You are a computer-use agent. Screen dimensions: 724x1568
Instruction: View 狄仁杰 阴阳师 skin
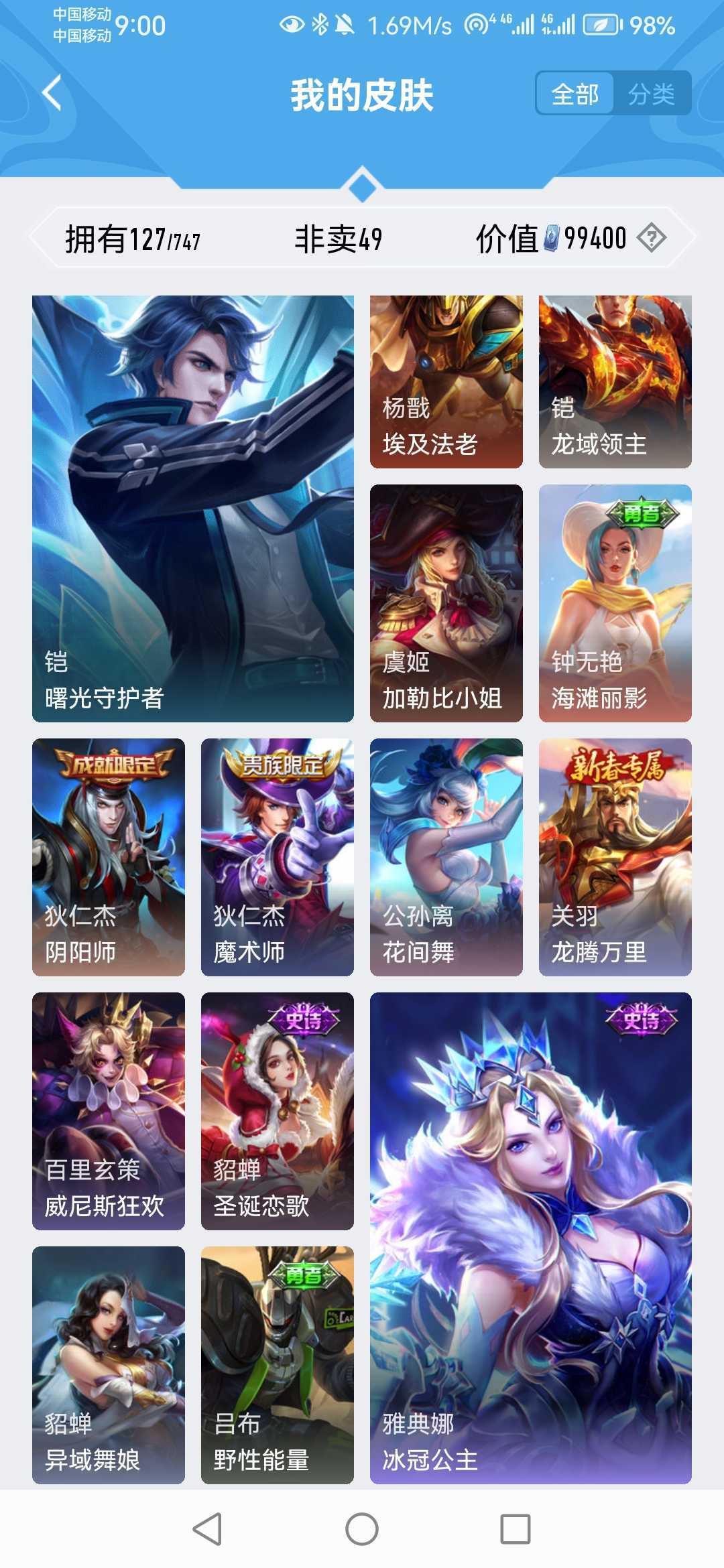coord(109,857)
